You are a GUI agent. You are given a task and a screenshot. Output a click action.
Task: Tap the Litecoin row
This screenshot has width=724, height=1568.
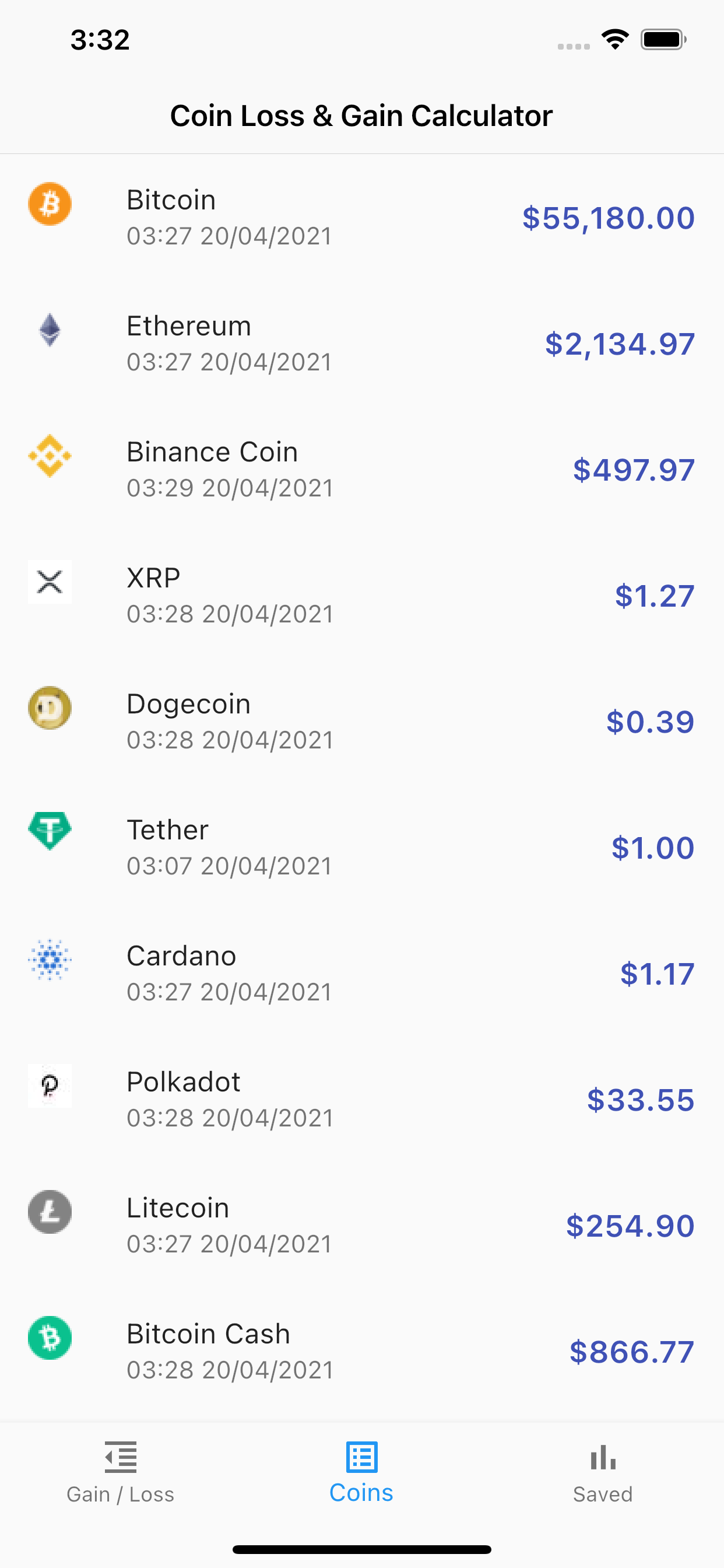(362, 1226)
